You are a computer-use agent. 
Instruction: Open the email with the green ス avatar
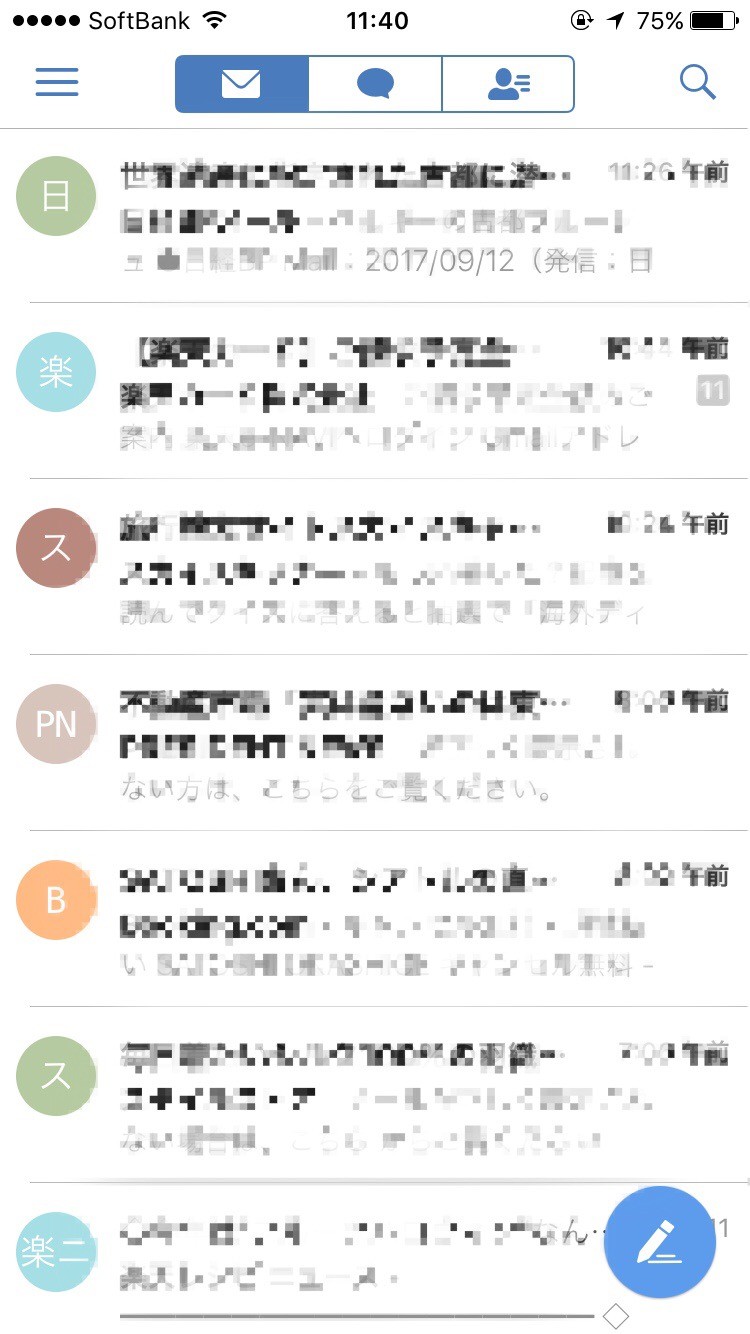400,1096
